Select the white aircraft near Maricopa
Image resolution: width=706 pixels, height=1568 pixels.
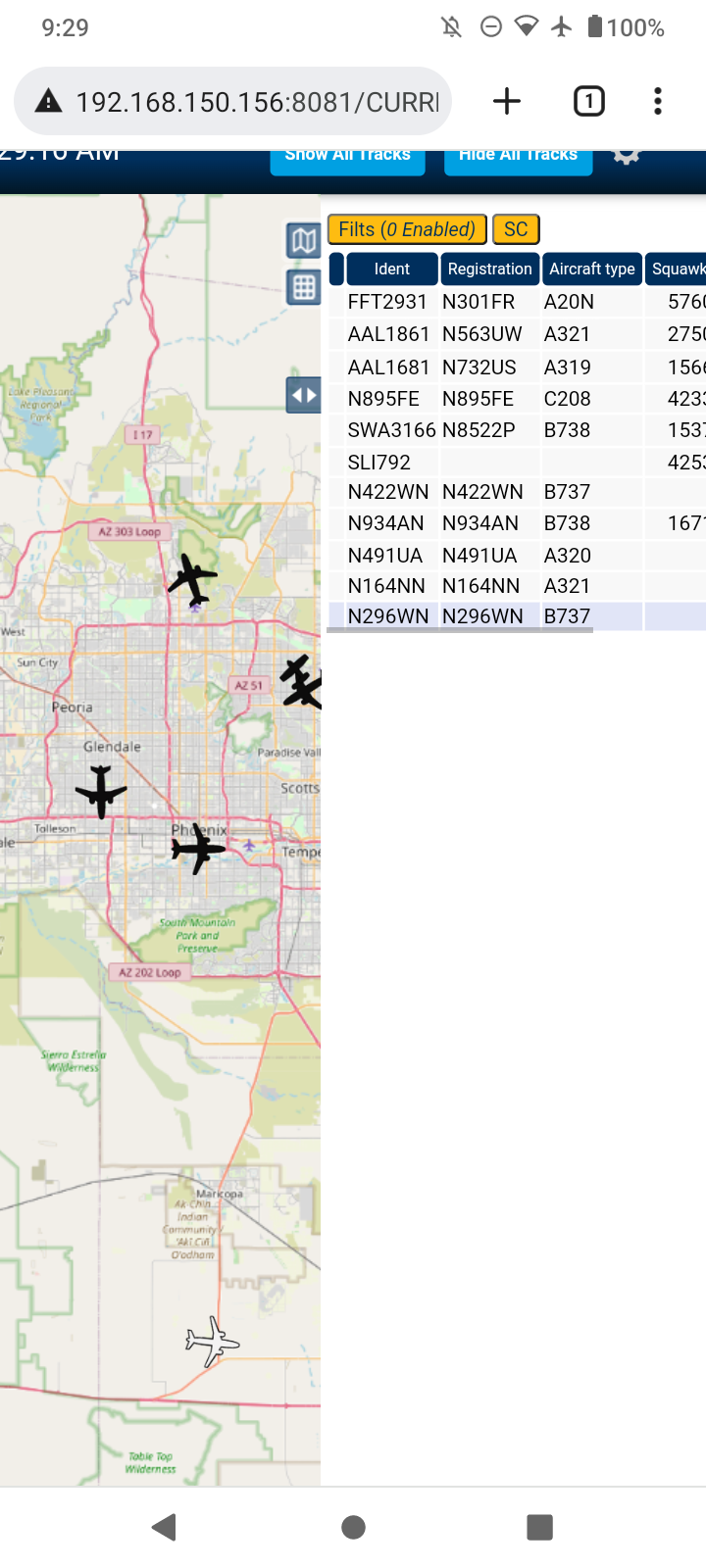pos(212,1342)
